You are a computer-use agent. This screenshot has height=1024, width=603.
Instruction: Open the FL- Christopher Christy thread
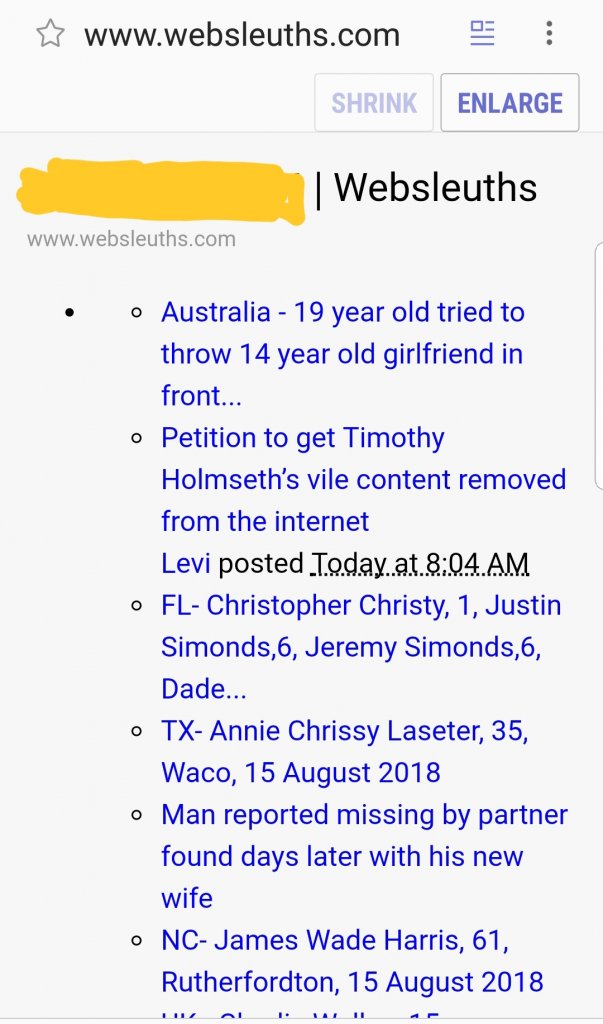(360, 646)
